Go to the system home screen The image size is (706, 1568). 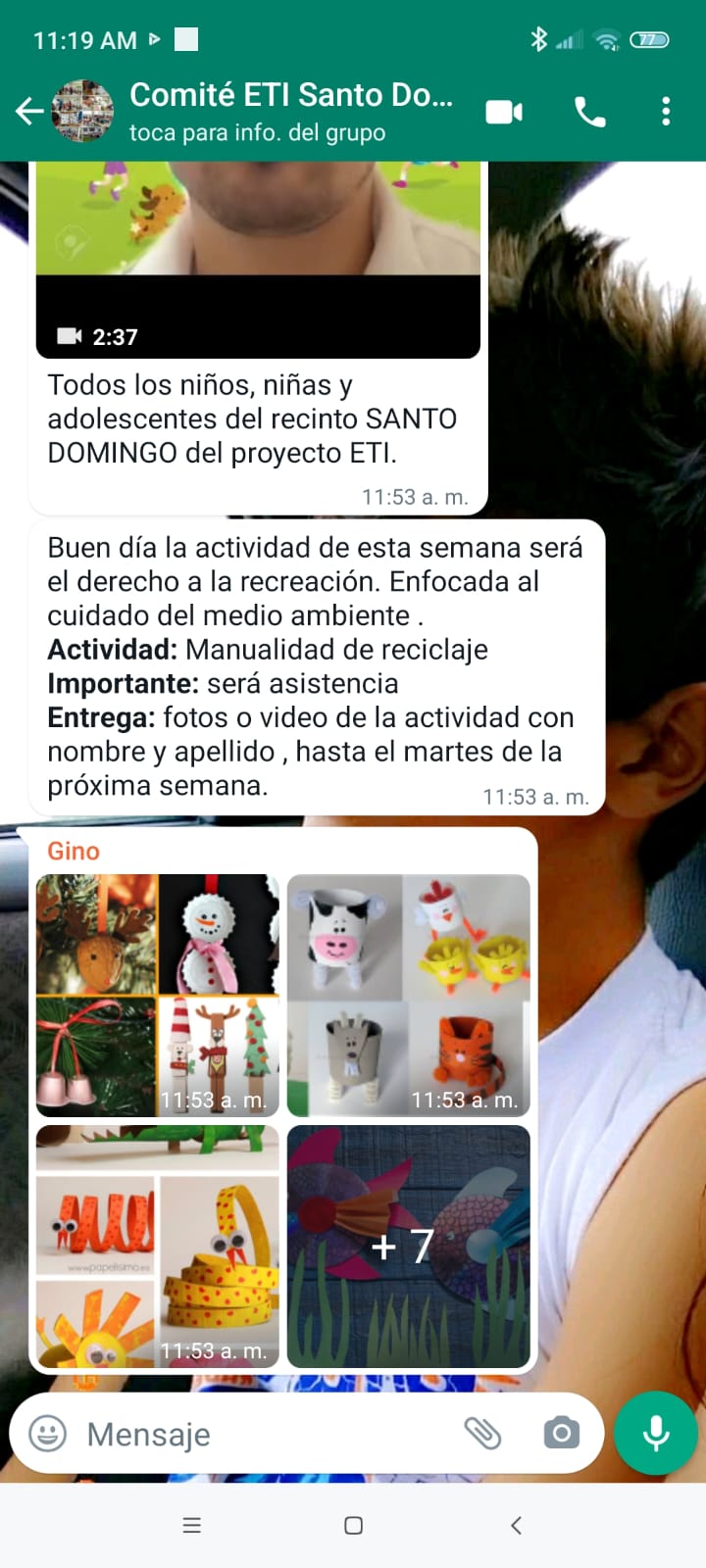tap(353, 1525)
